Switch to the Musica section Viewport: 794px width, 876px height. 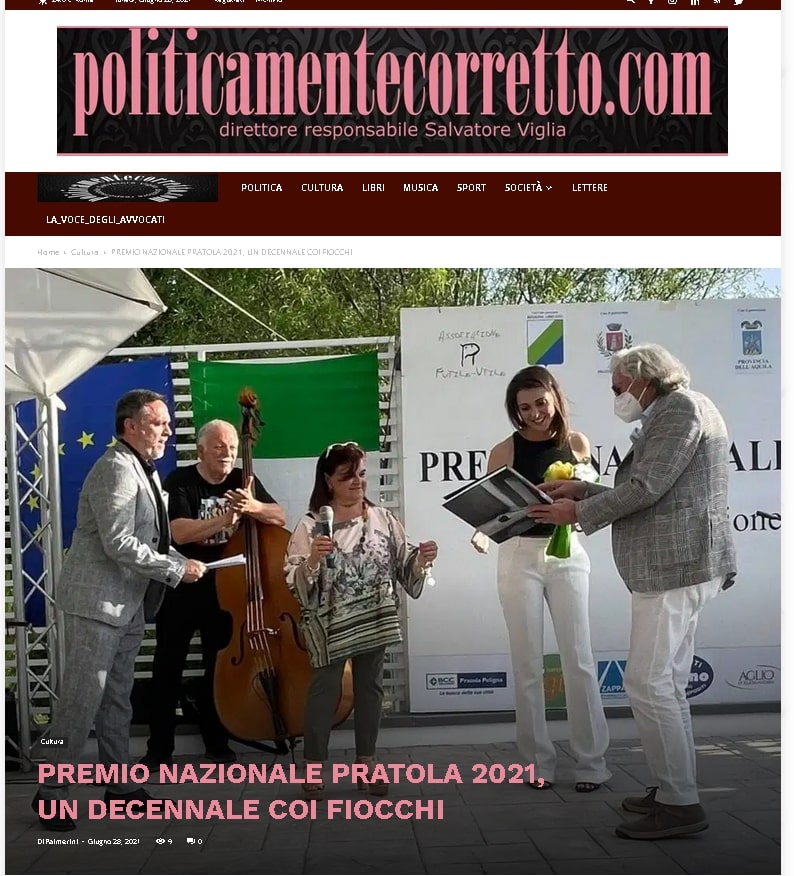pos(420,188)
